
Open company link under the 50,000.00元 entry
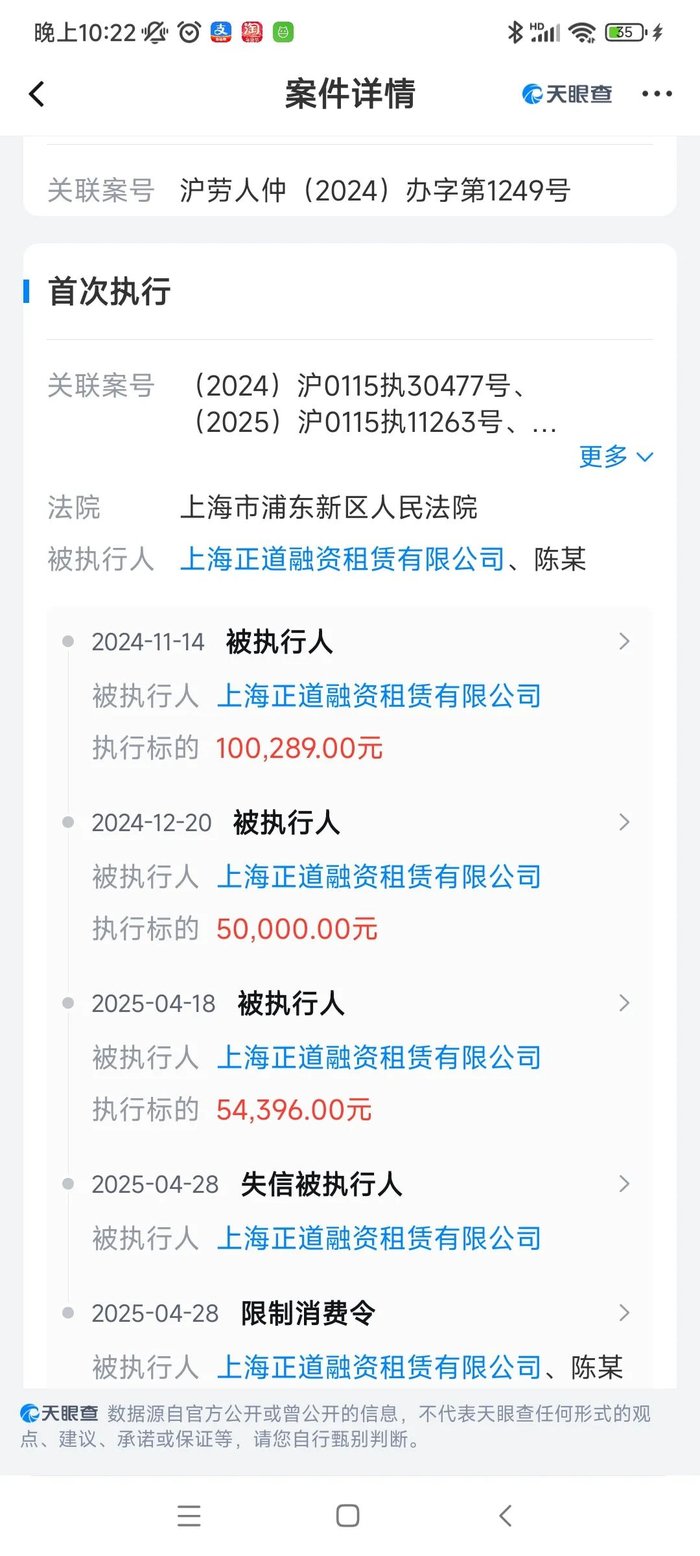click(x=379, y=877)
